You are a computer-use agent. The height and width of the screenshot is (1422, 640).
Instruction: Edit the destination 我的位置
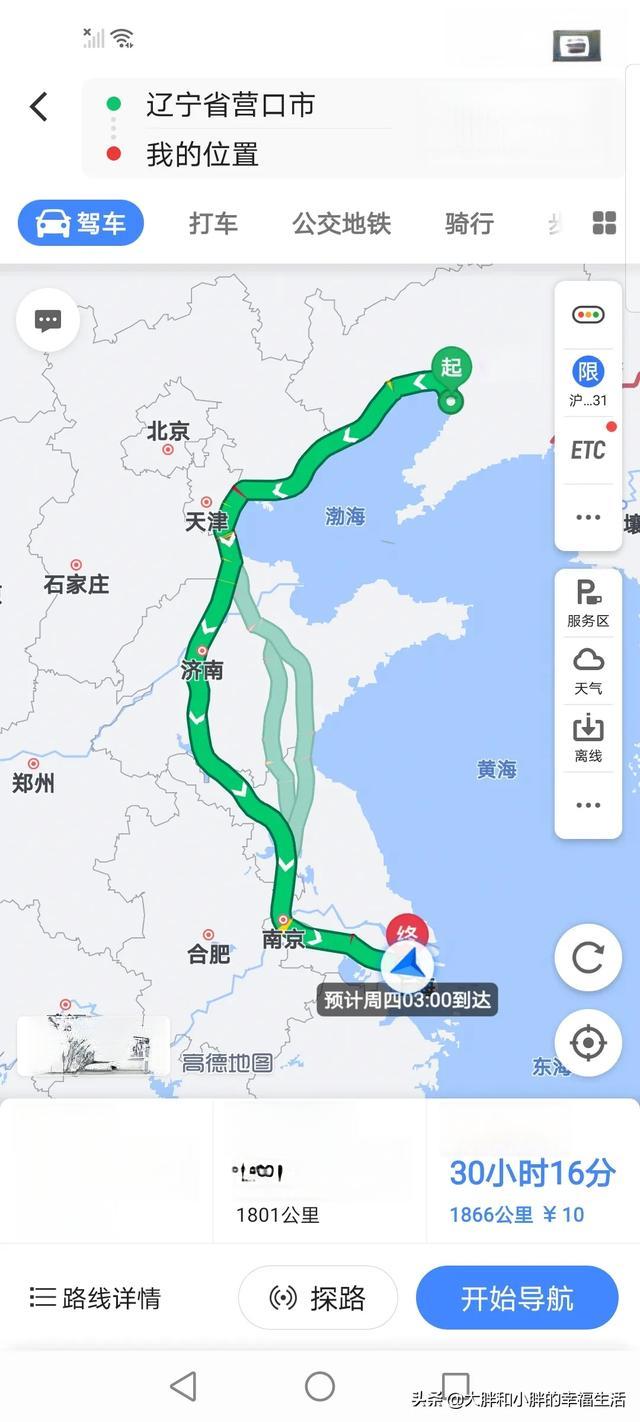pos(203,154)
